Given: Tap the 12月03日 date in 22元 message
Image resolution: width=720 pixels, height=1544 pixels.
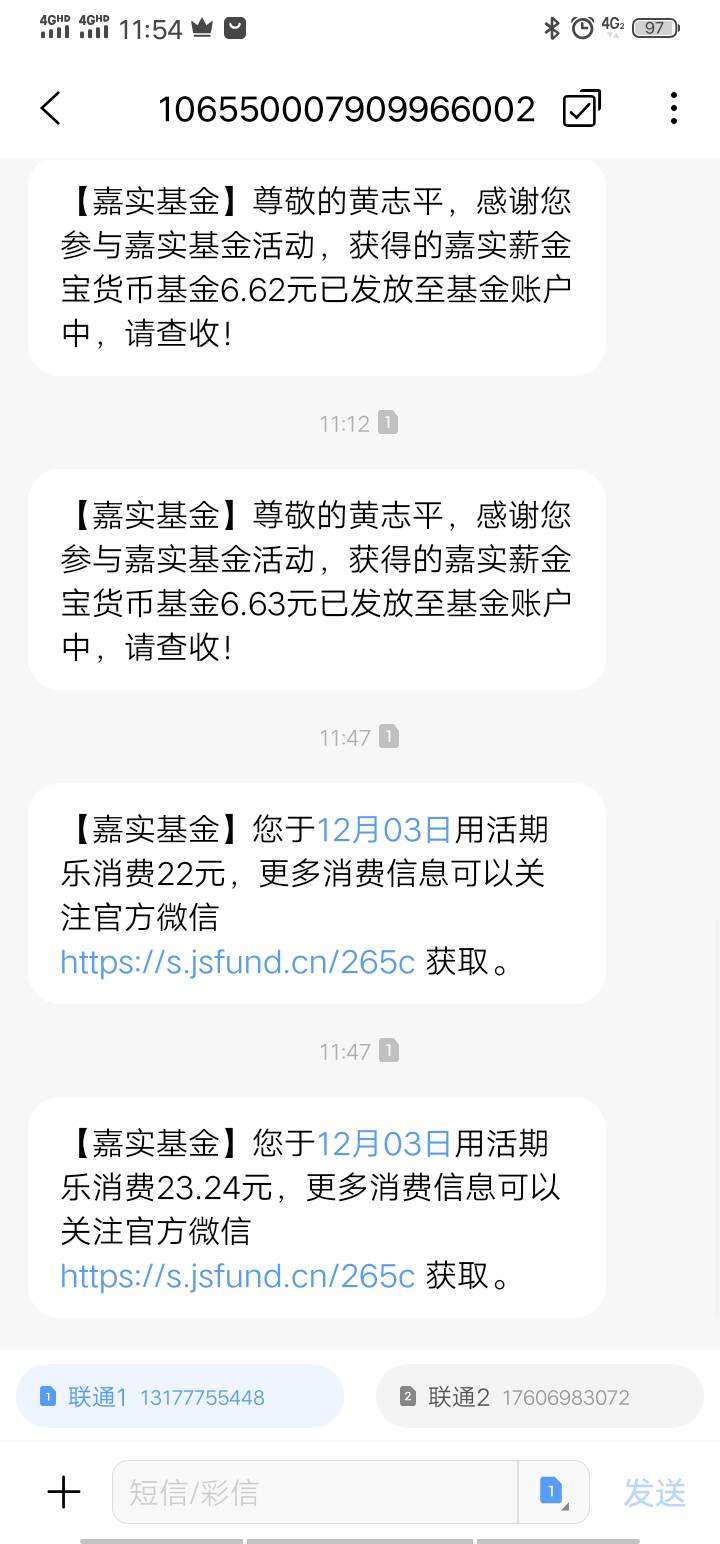Looking at the screenshot, I should coord(383,830).
